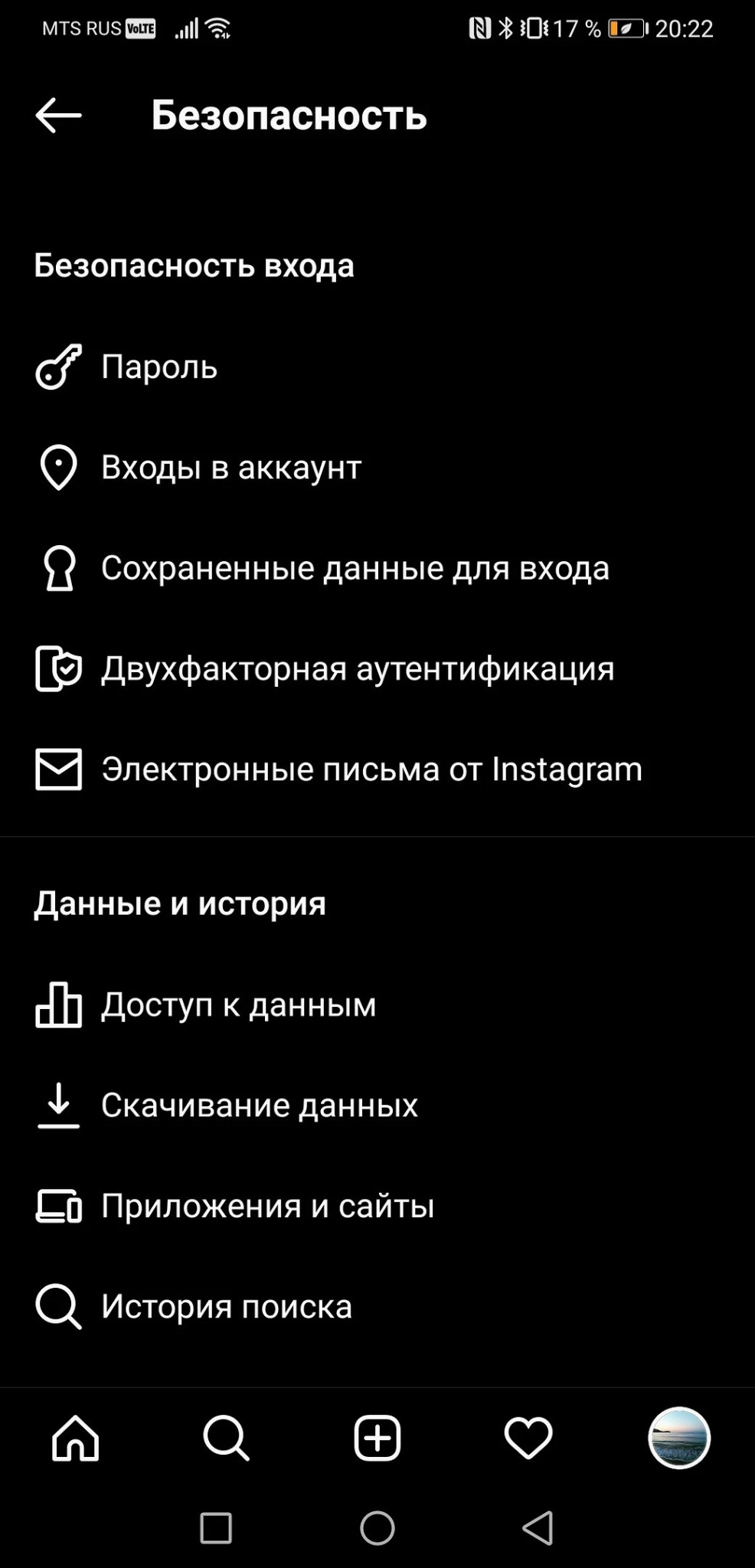Screen dimensions: 755x1568
Task: Open Входы в аккаунт
Action: [230, 468]
